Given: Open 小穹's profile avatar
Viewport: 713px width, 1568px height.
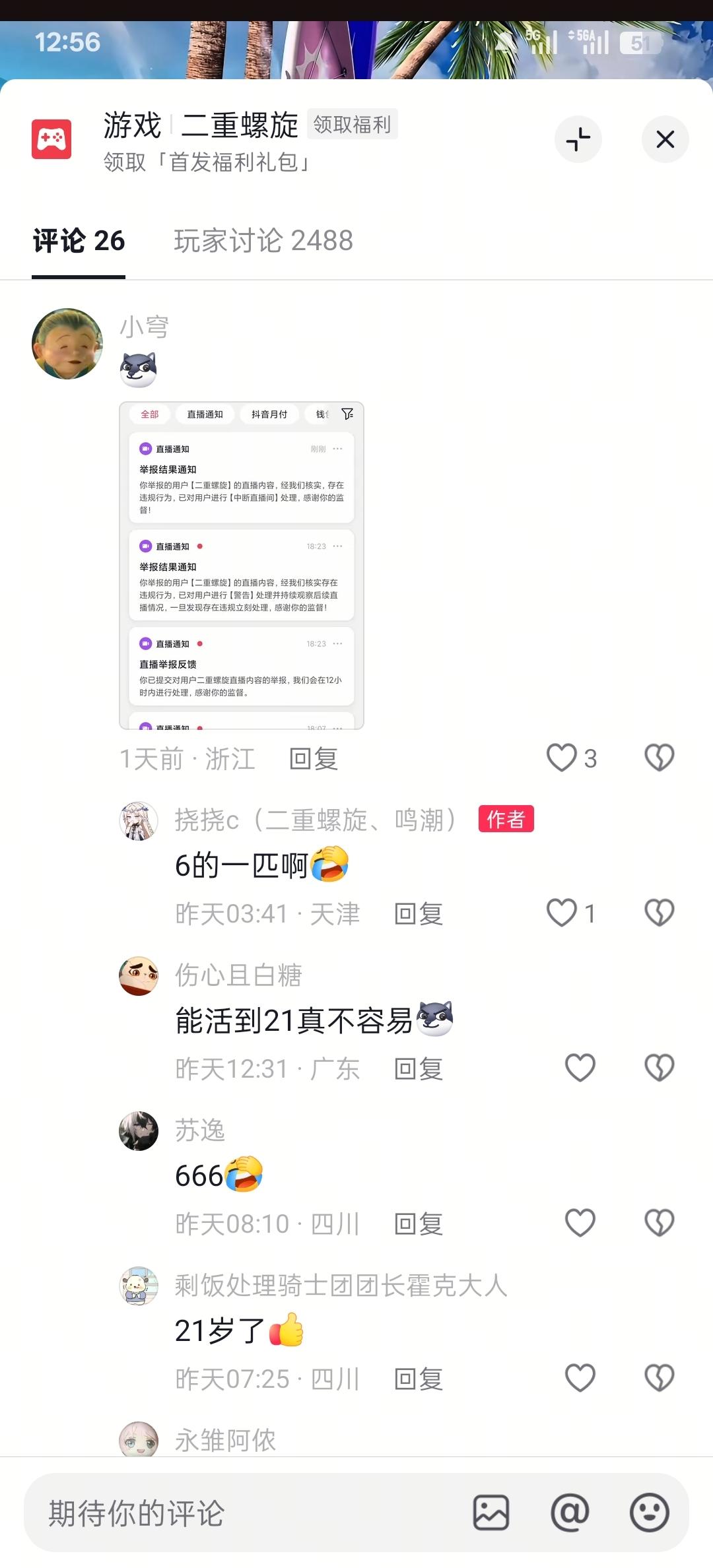Looking at the screenshot, I should tap(67, 344).
